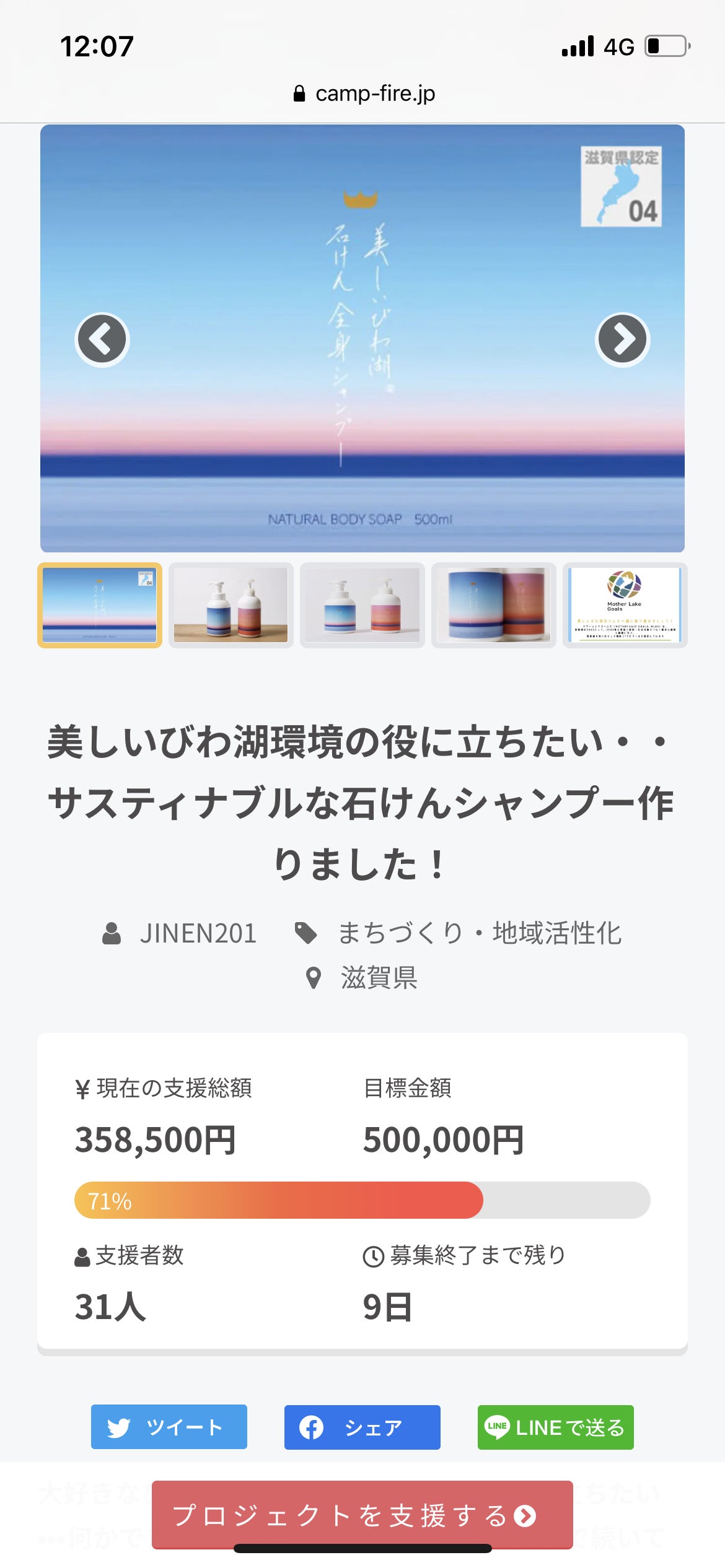Choose the close-up bottle labels thumbnail
This screenshot has width=725, height=1568.
pos(493,605)
